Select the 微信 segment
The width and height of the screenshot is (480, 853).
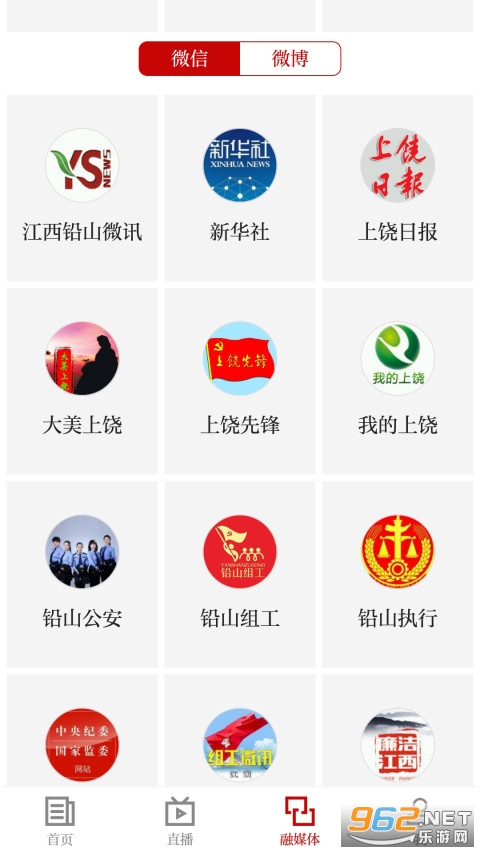coord(189,58)
